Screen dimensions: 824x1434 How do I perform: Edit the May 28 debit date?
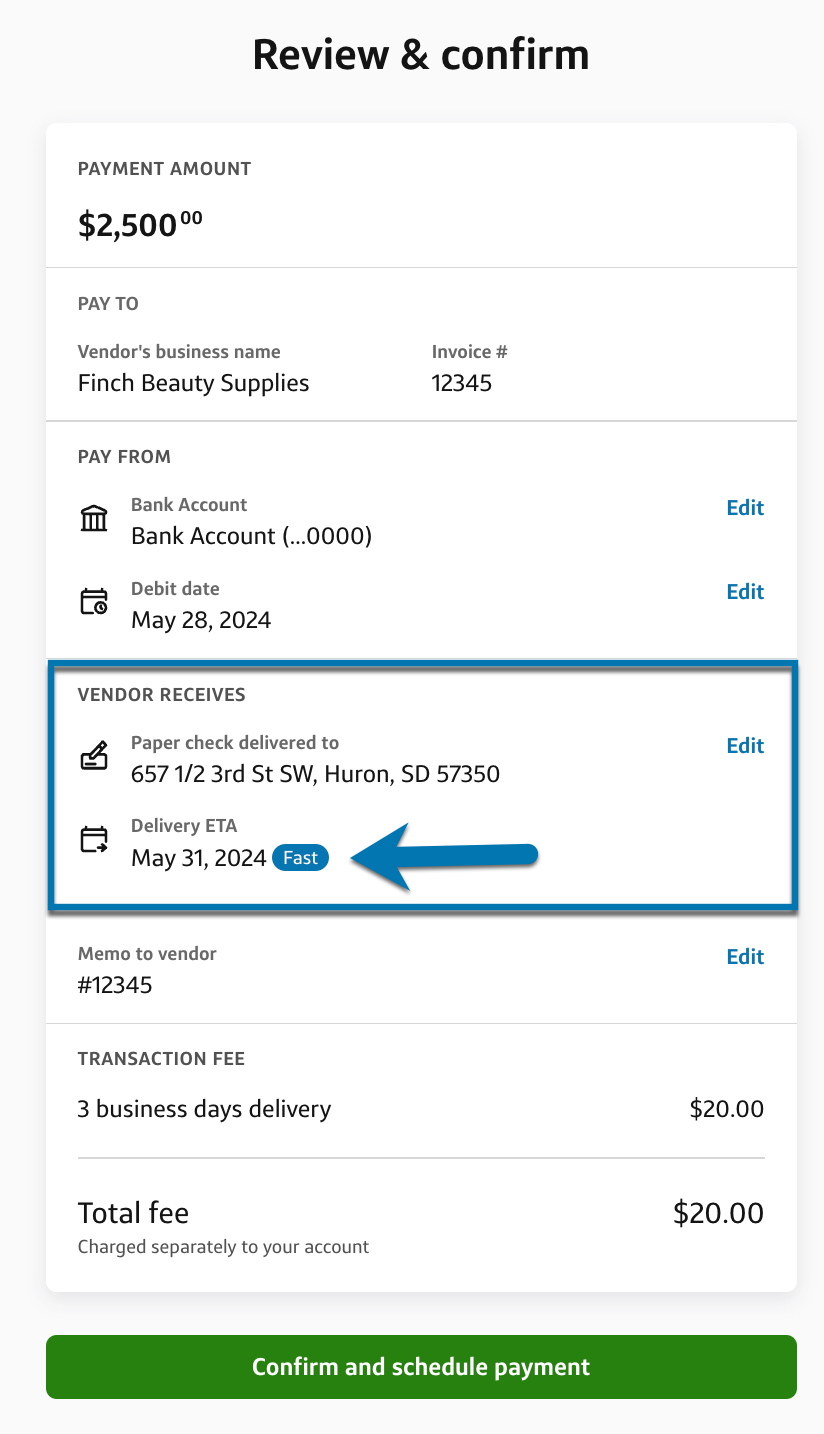click(x=745, y=592)
